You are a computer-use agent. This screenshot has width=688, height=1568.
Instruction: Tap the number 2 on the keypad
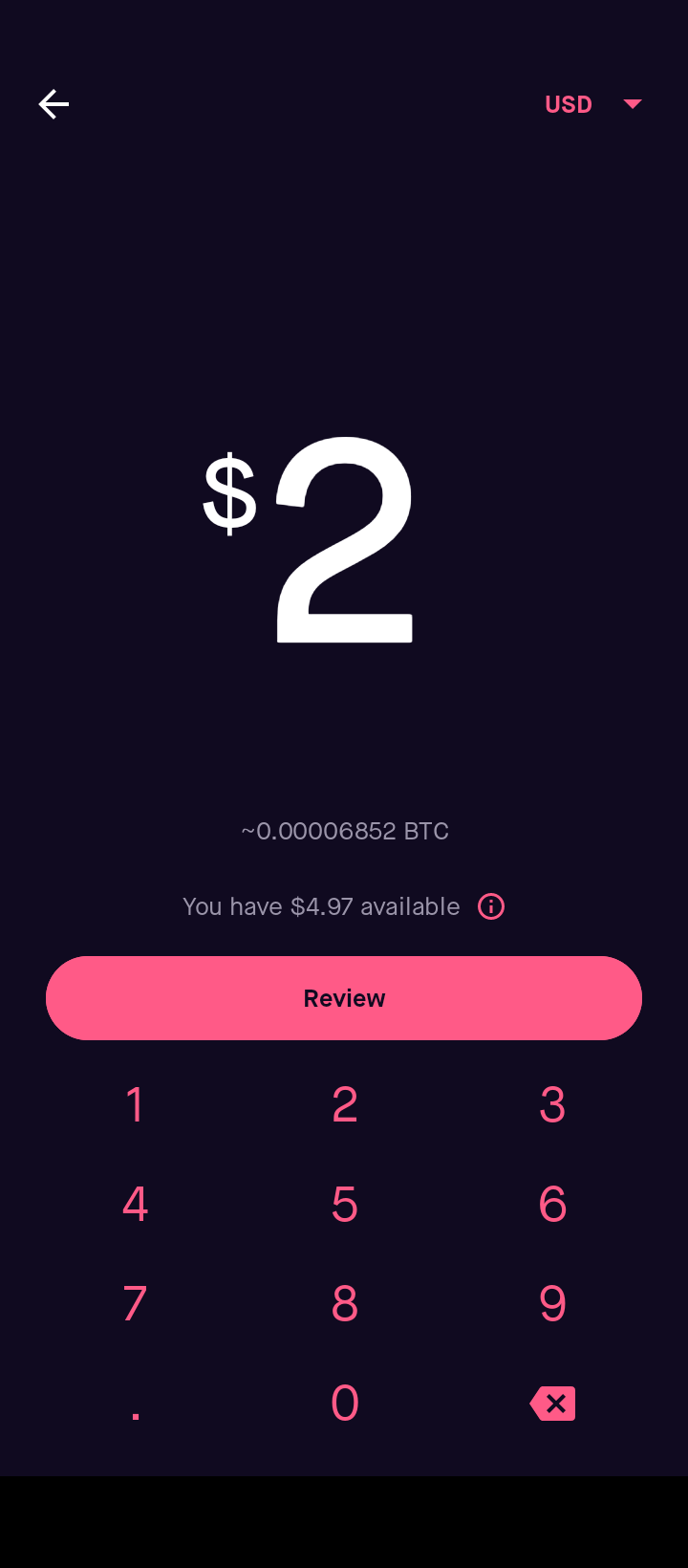tap(344, 1104)
